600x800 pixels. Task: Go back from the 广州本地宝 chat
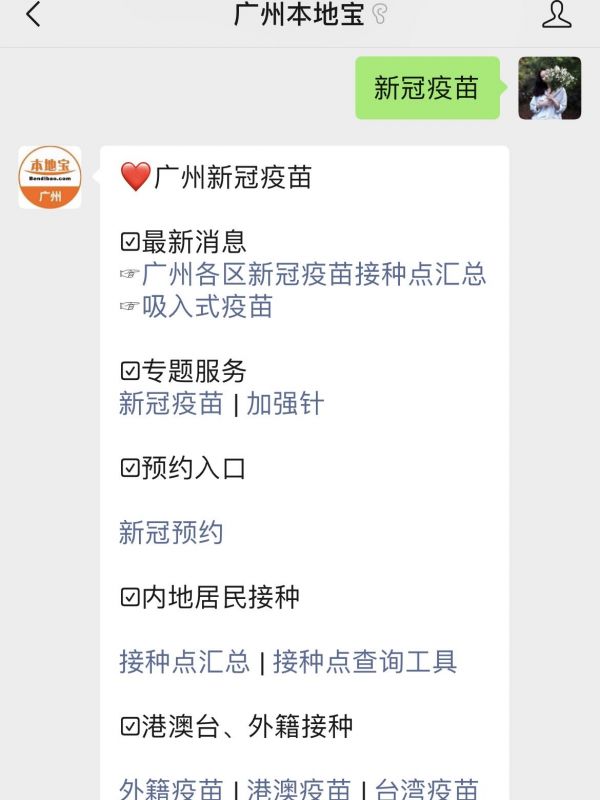coord(33,15)
